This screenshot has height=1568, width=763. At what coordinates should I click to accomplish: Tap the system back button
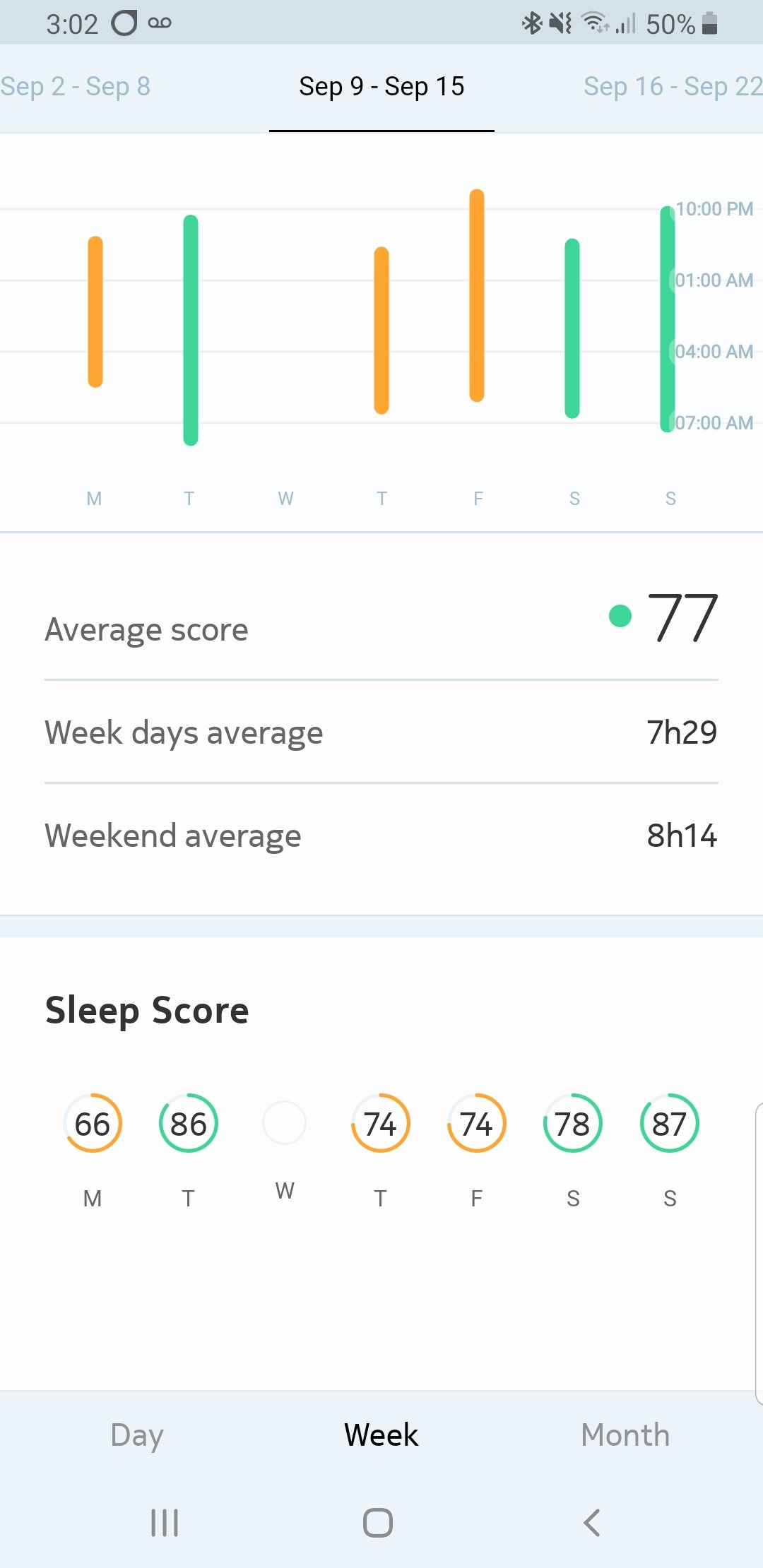[x=592, y=1523]
